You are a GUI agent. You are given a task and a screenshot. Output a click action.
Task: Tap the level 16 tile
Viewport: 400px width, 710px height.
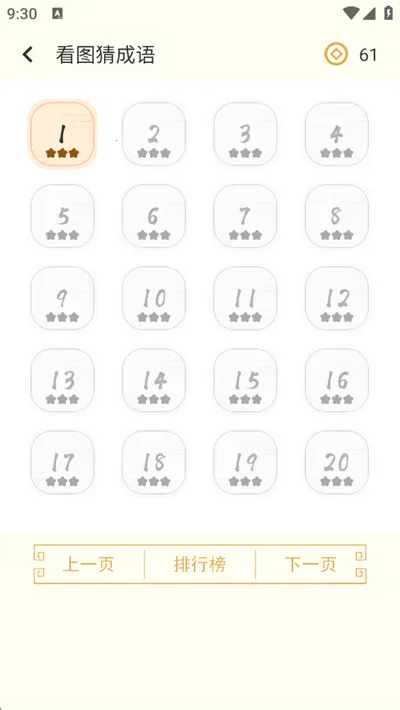(x=337, y=380)
